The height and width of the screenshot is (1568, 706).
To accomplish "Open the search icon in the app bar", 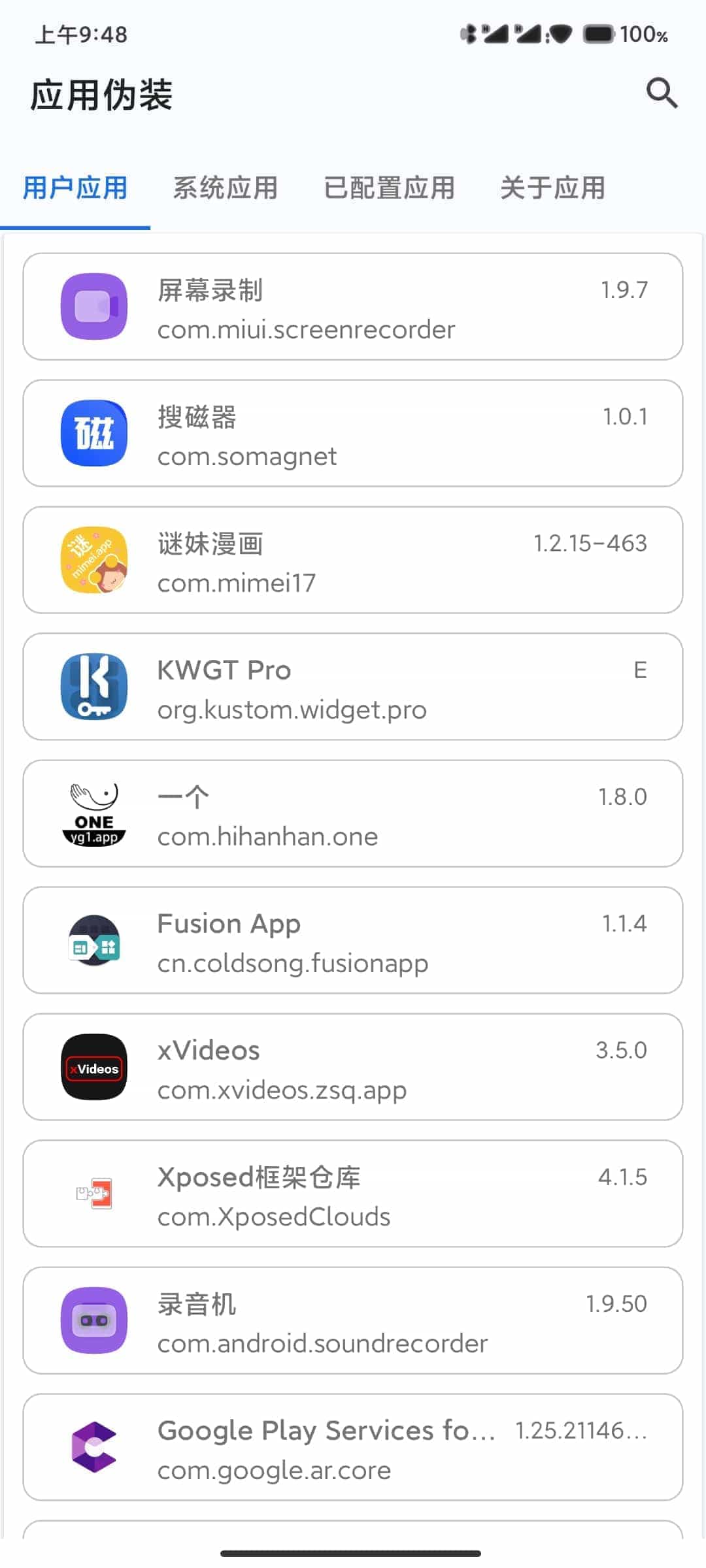I will (662, 93).
